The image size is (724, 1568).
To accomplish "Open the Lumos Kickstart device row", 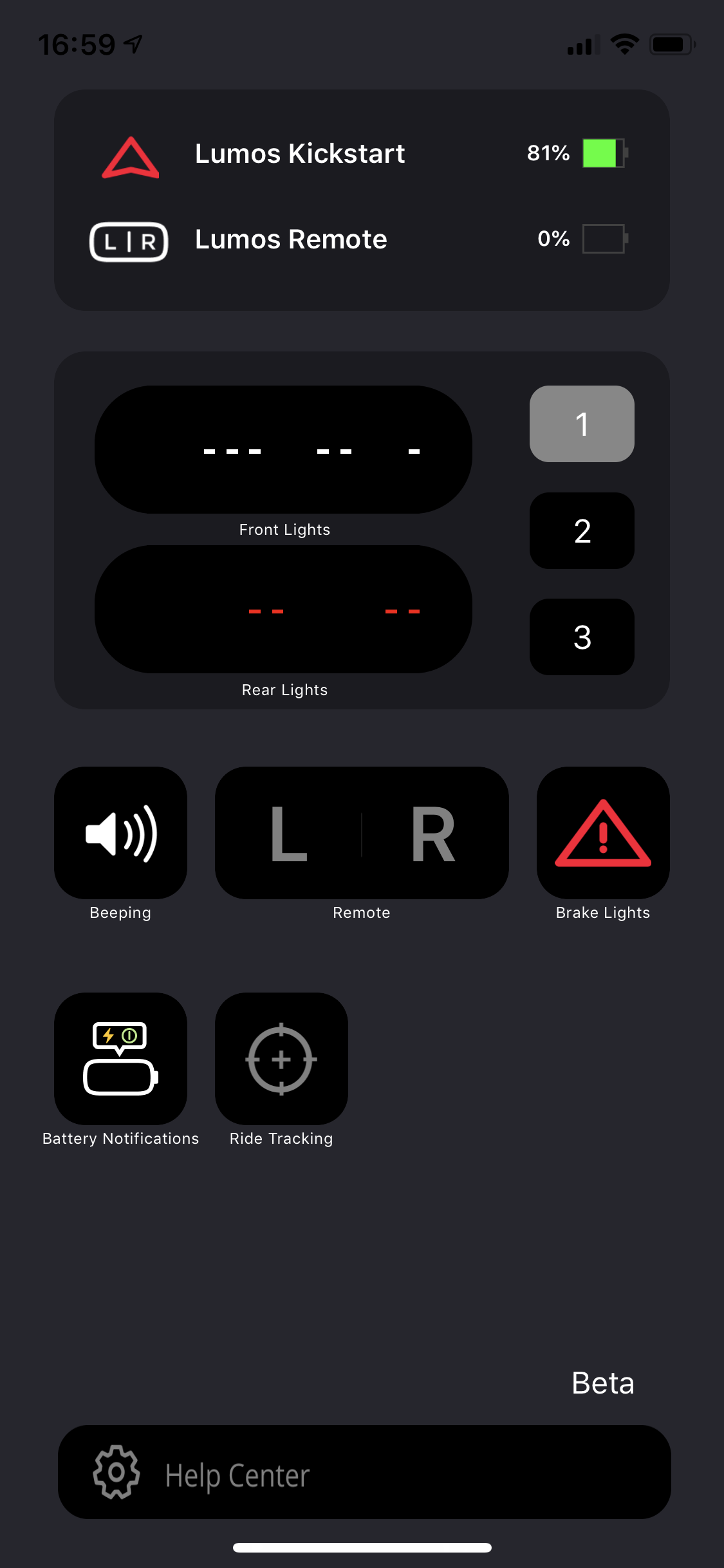I will (362, 154).
